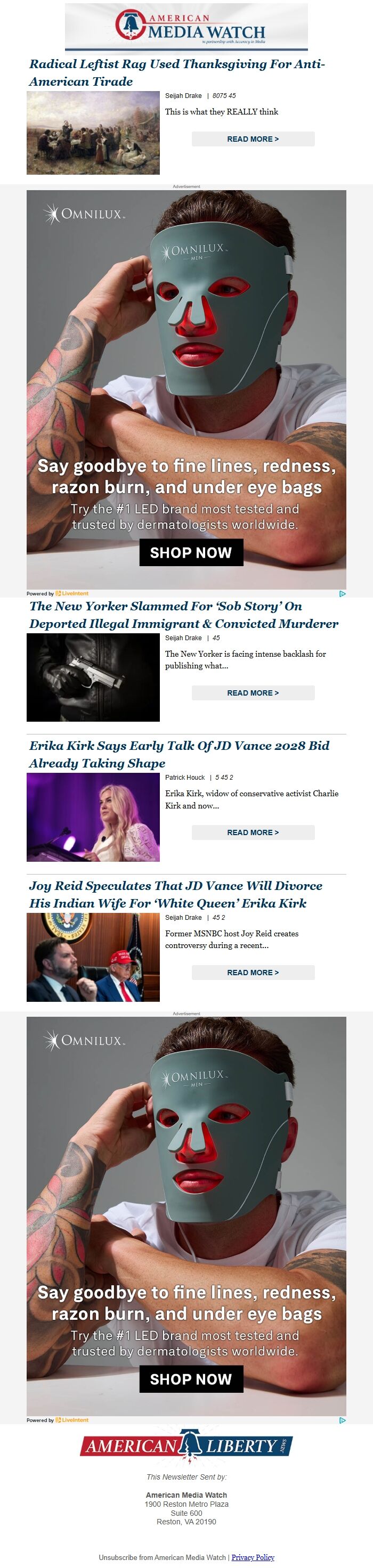Open the Thanksgiving painting thumbnail
373x1568 pixels.
[x=93, y=133]
